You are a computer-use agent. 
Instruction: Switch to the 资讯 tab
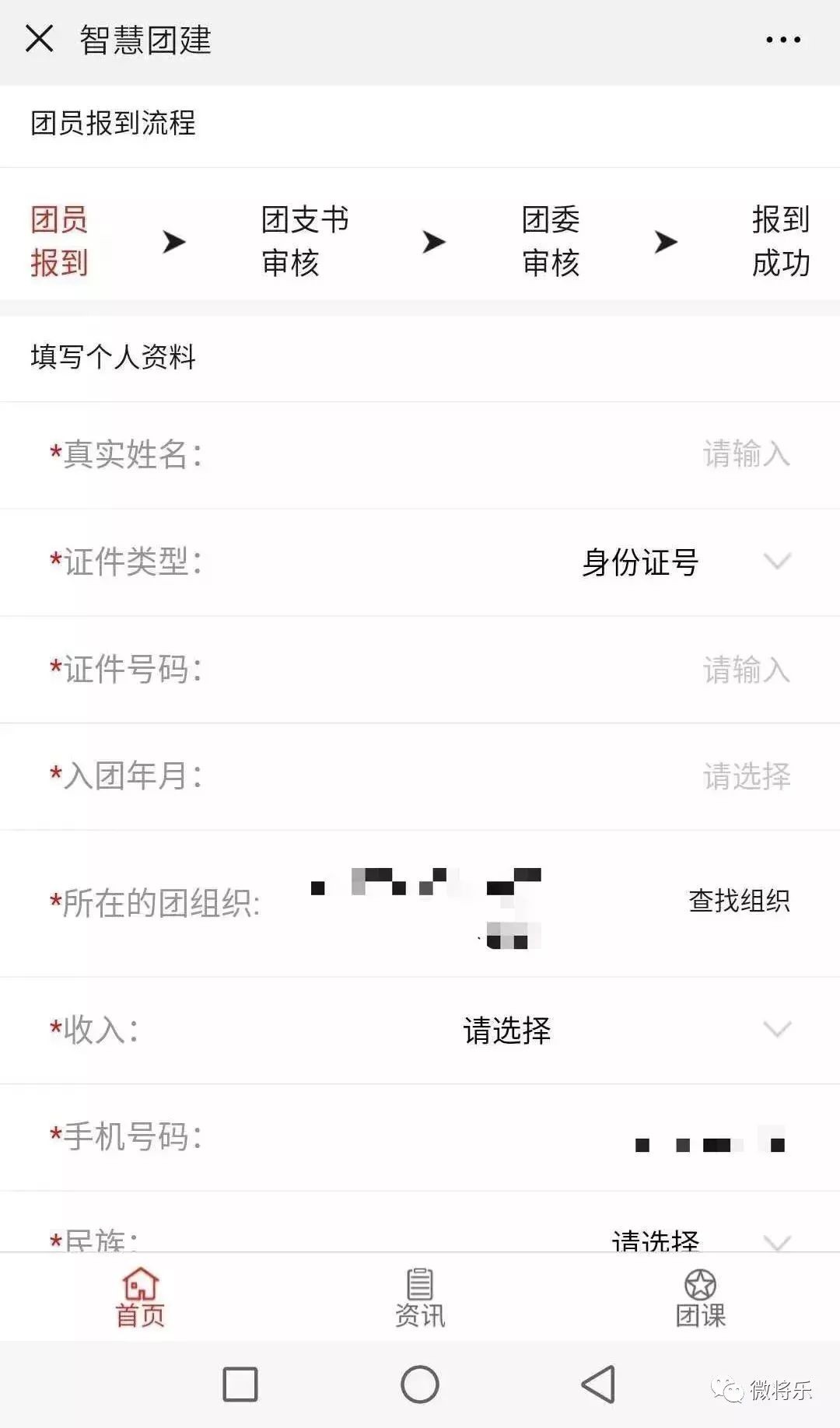pyautogui.click(x=420, y=1297)
